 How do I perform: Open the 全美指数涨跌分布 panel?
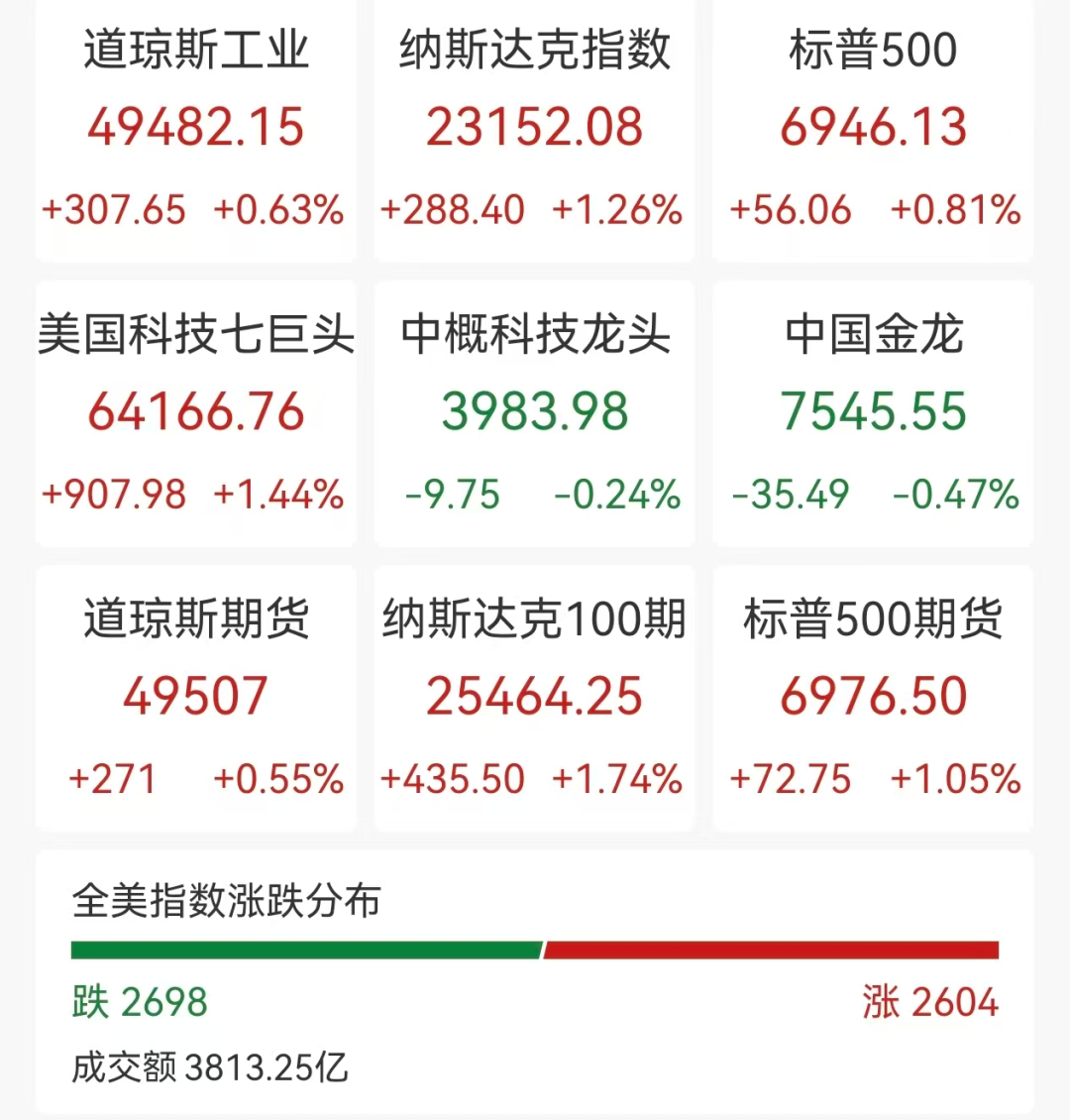(534, 981)
